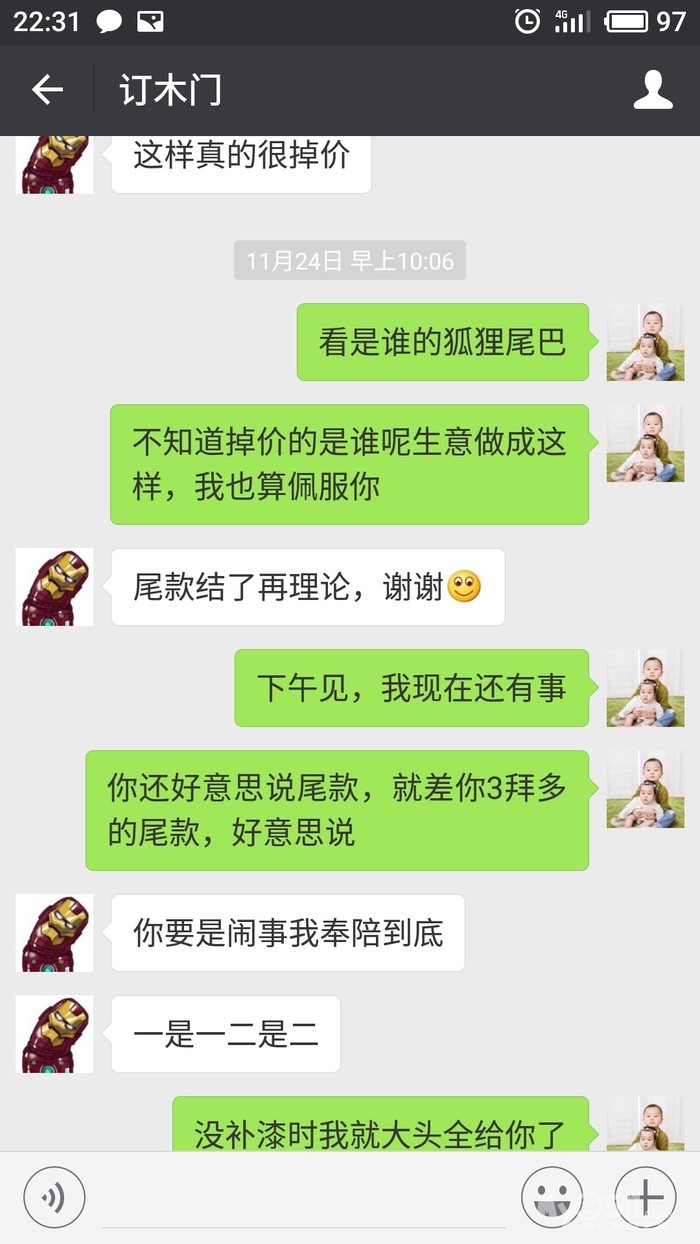700x1244 pixels.
Task: Open Iron Man avatar beside 尾款结了再理论
Action: click(x=55, y=587)
